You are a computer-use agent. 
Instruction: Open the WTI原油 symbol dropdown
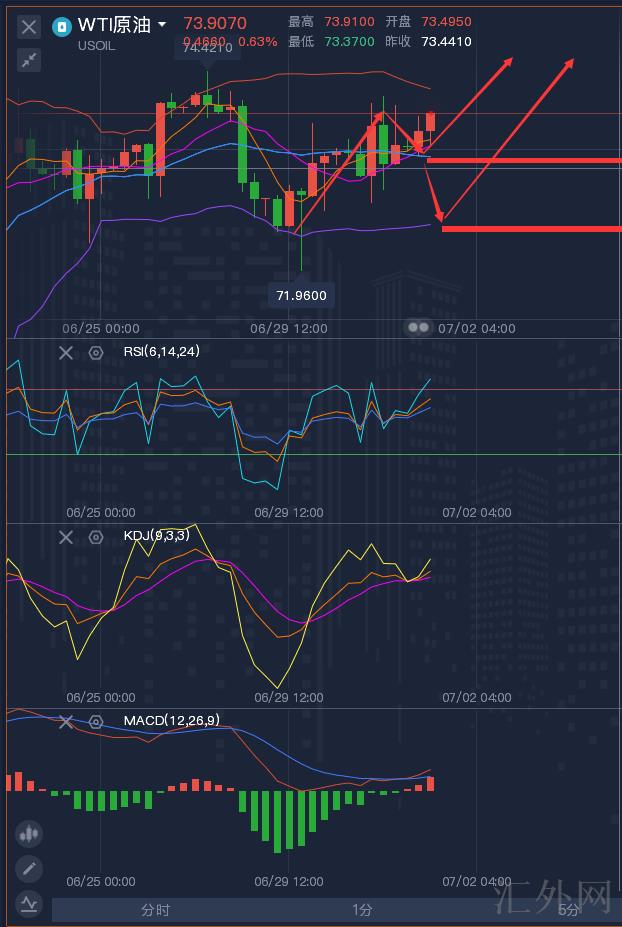coord(162,25)
